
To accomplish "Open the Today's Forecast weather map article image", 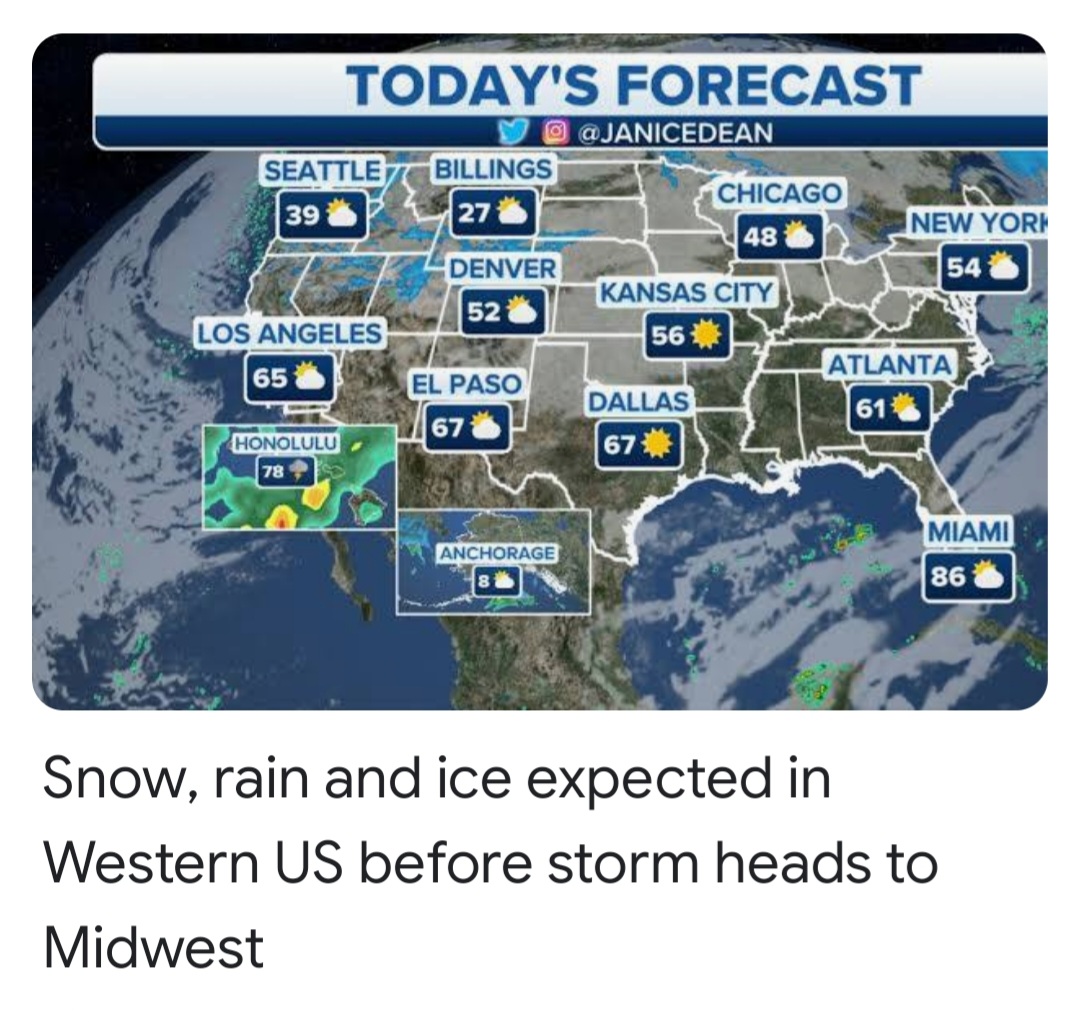I will pos(540,370).
